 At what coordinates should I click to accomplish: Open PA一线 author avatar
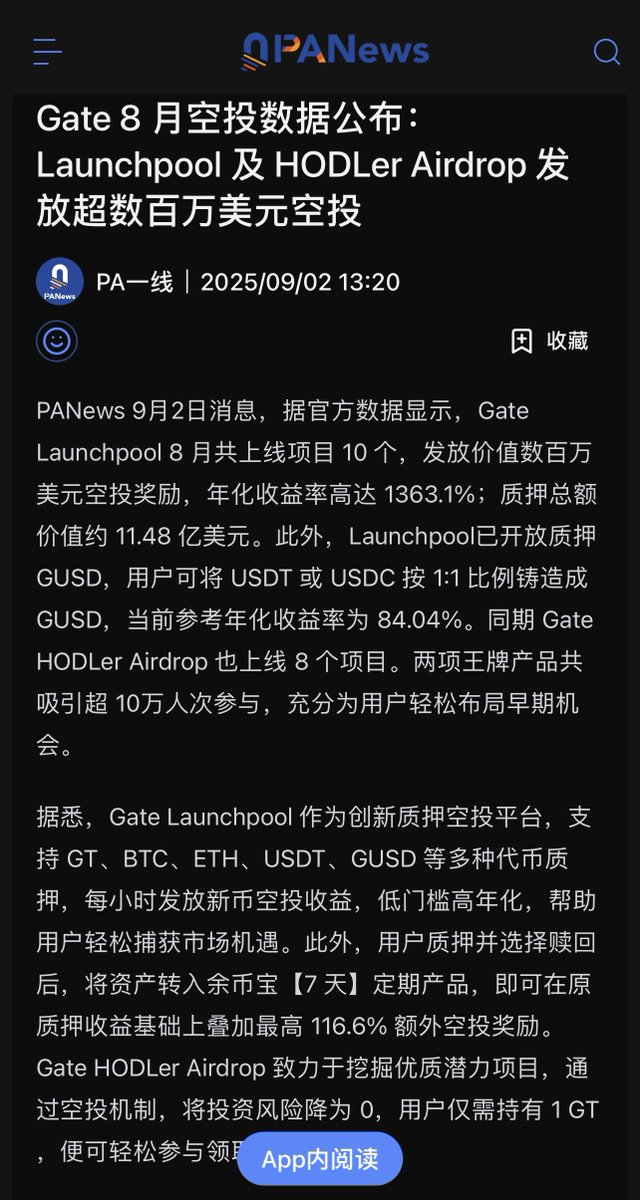click(60, 281)
